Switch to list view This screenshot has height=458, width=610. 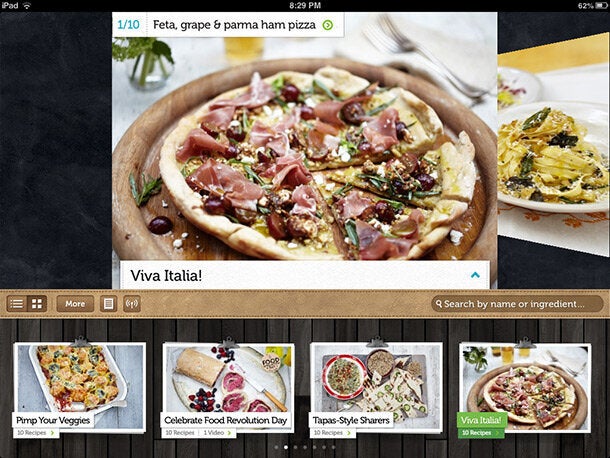[x=17, y=303]
